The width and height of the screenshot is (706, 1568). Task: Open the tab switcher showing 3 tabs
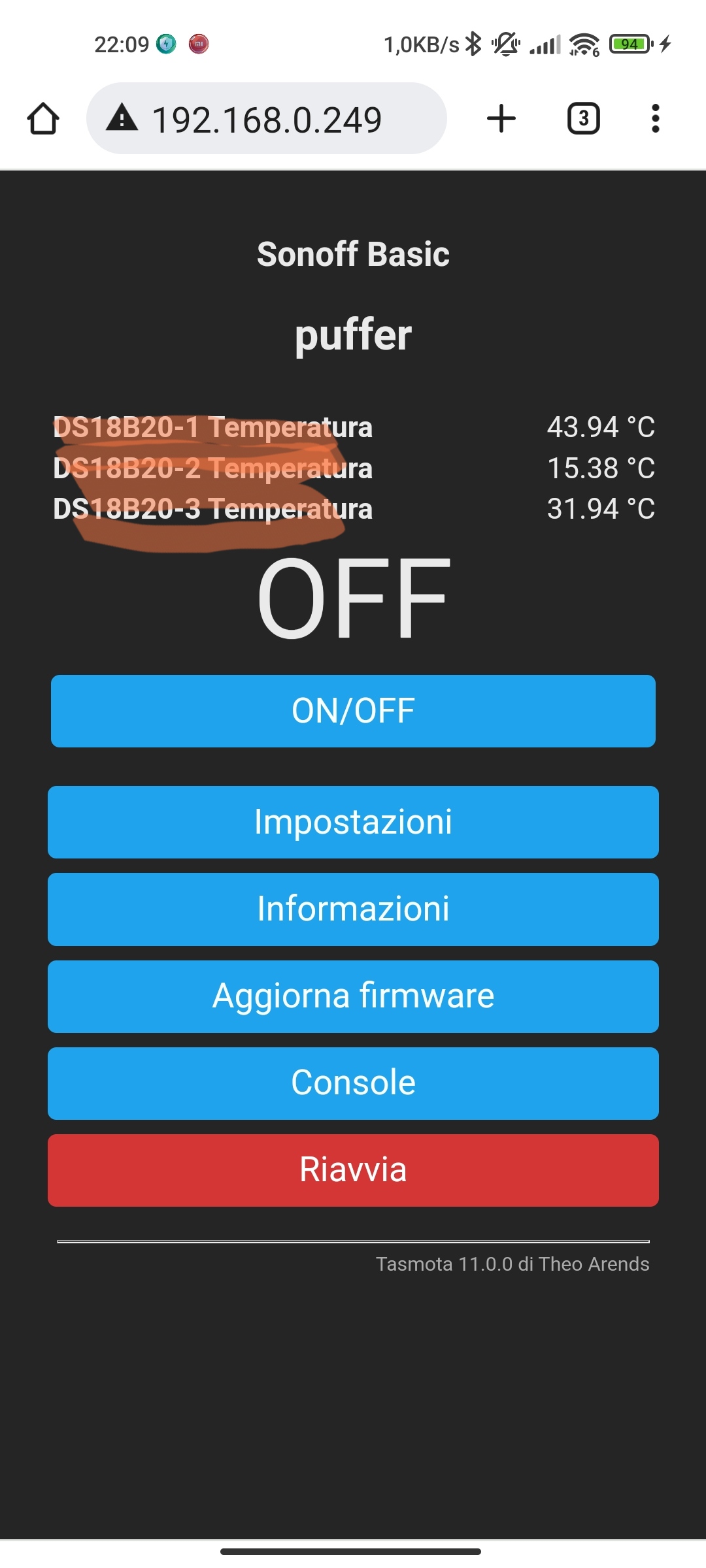pyautogui.click(x=584, y=118)
